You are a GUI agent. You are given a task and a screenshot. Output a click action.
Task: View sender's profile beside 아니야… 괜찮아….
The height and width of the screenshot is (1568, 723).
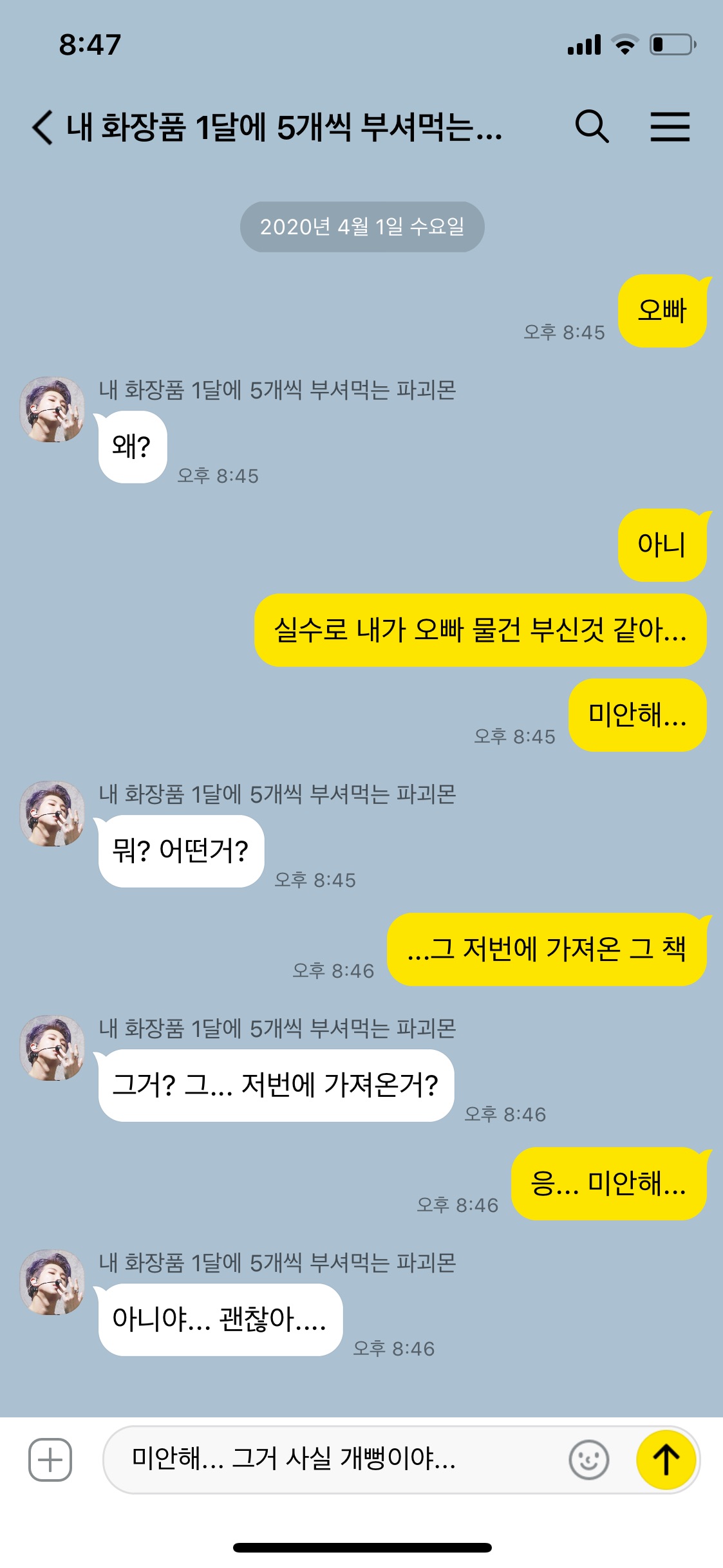[x=52, y=1282]
